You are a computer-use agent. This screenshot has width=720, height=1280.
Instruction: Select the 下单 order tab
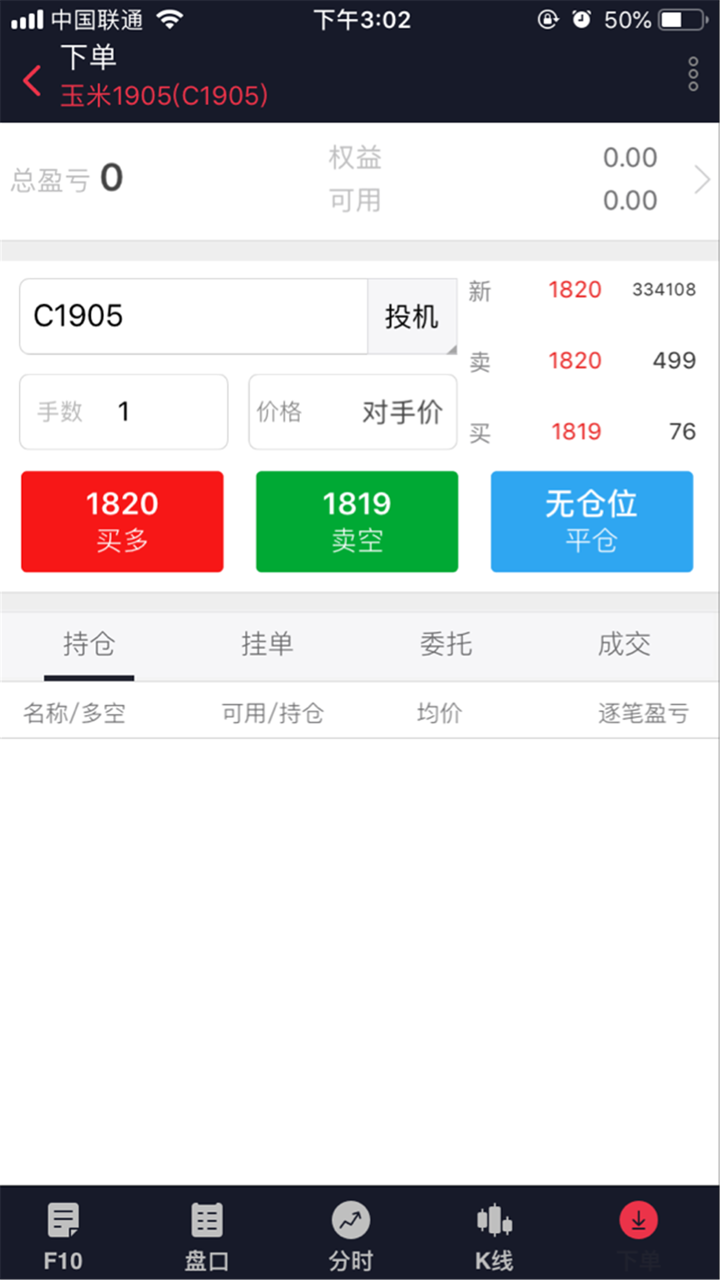coord(638,1235)
